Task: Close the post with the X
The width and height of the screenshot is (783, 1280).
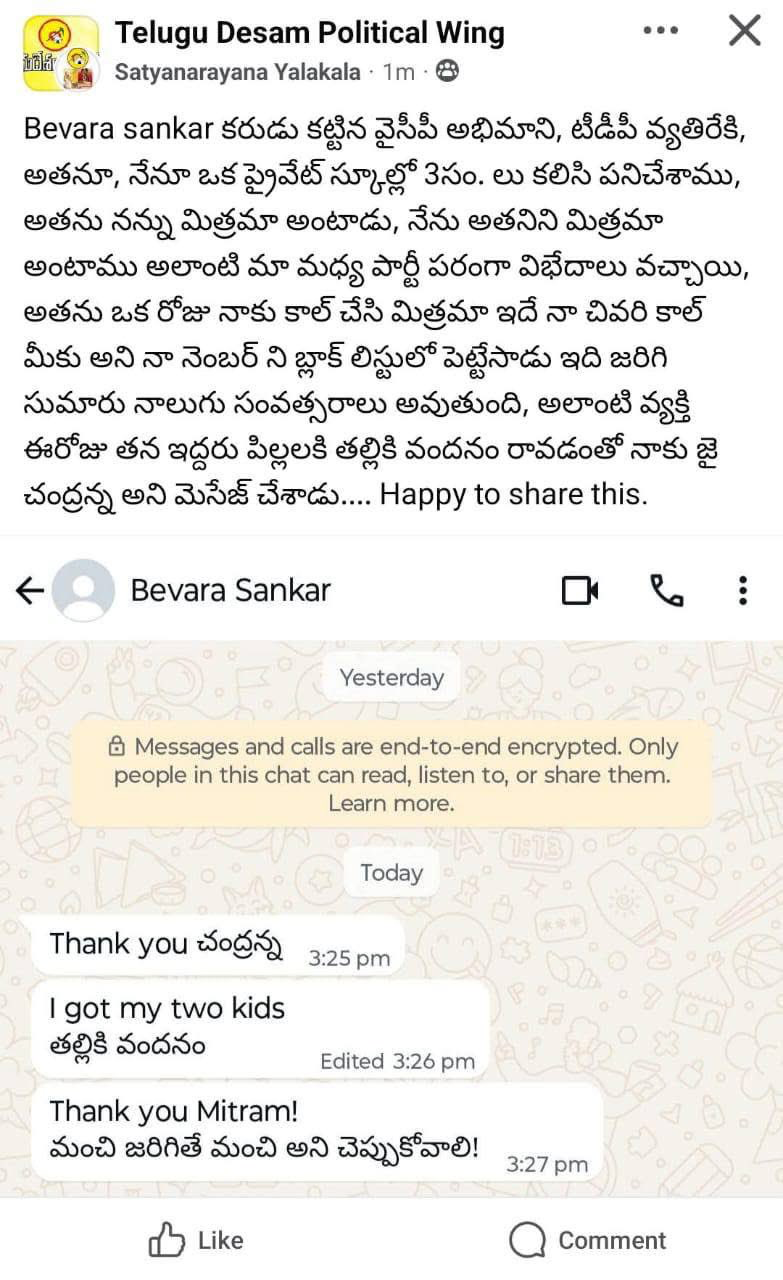Action: coord(745,31)
